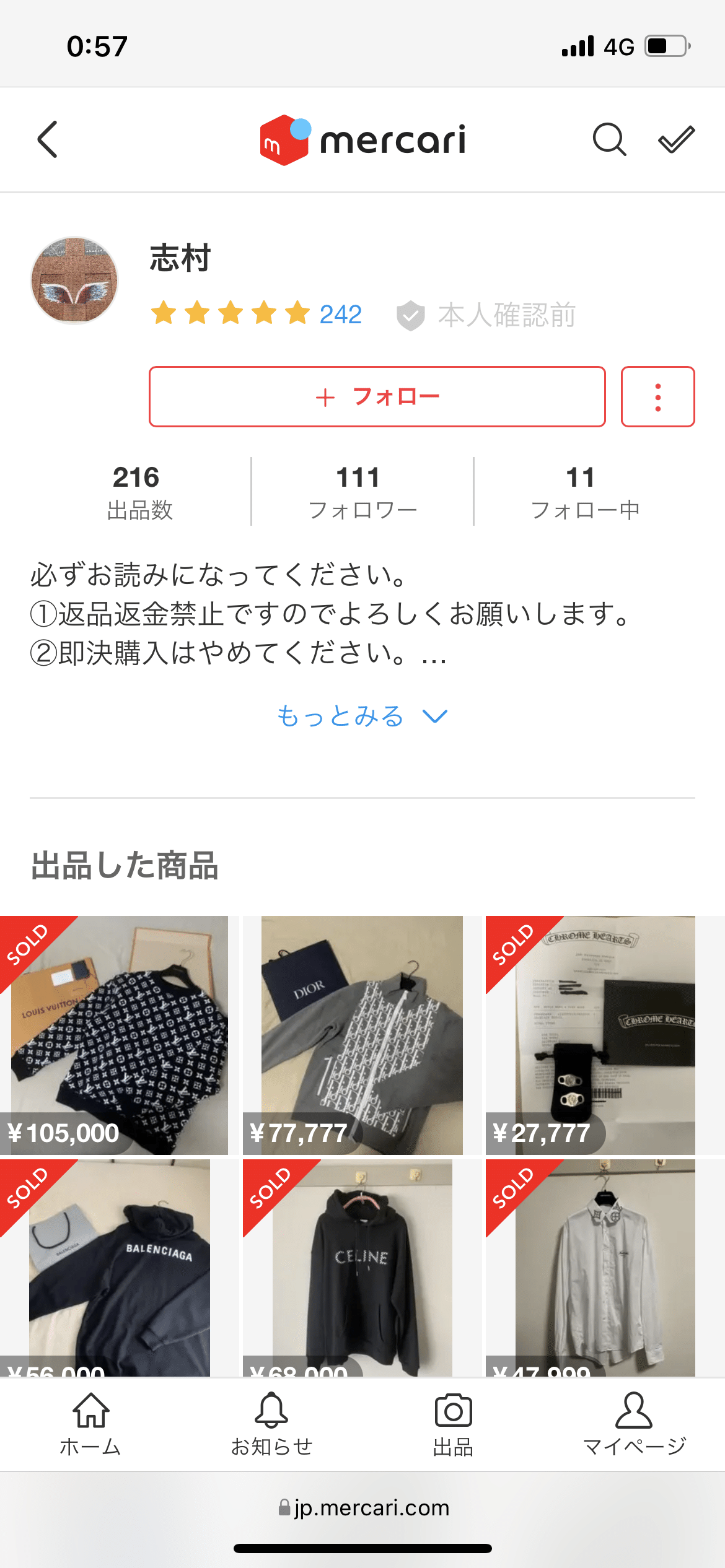Viewport: 725px width, 1568px height.
Task: Tap the back arrow in the top bar
Action: coord(47,140)
